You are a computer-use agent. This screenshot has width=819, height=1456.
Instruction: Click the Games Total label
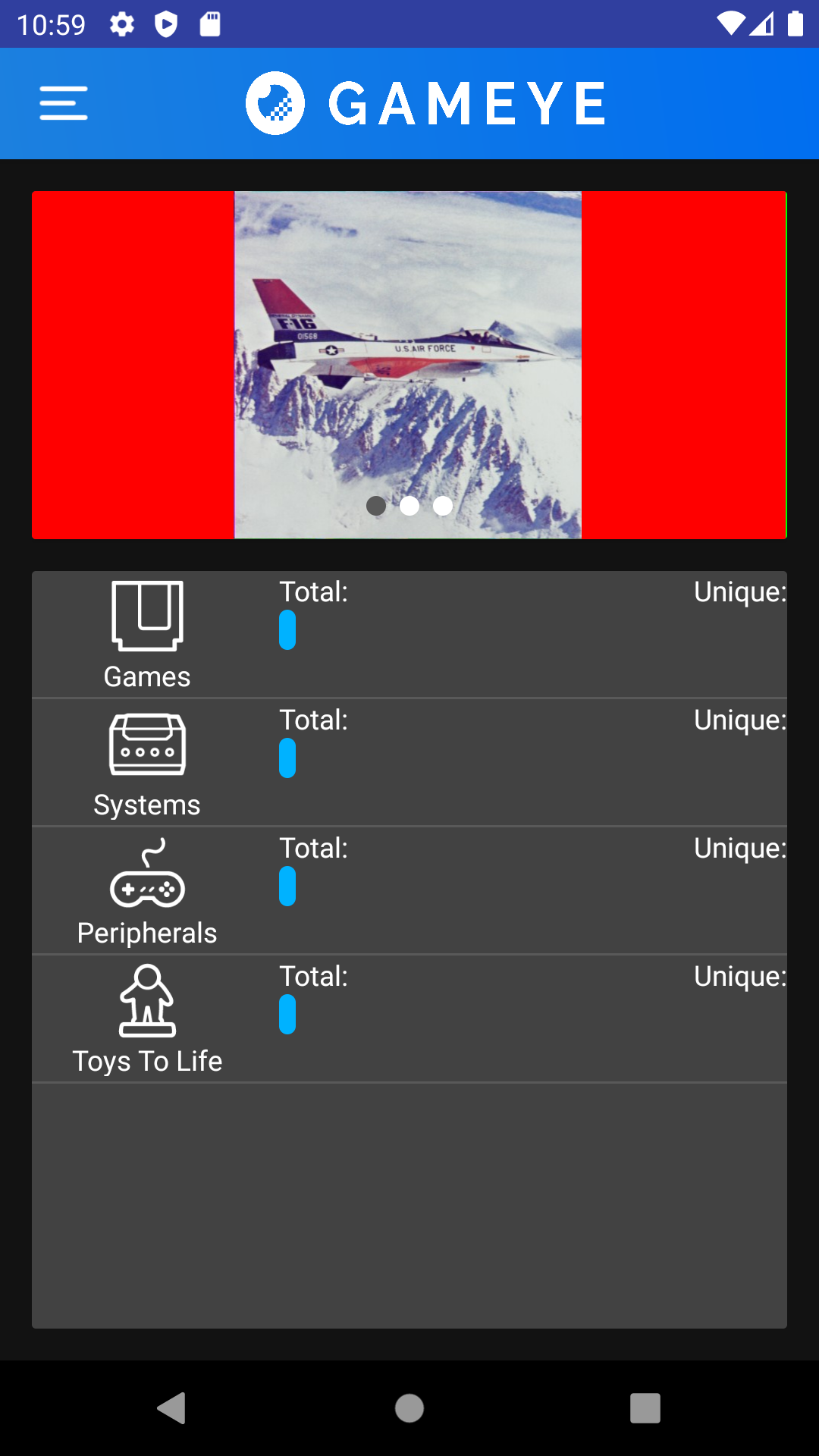tap(312, 592)
